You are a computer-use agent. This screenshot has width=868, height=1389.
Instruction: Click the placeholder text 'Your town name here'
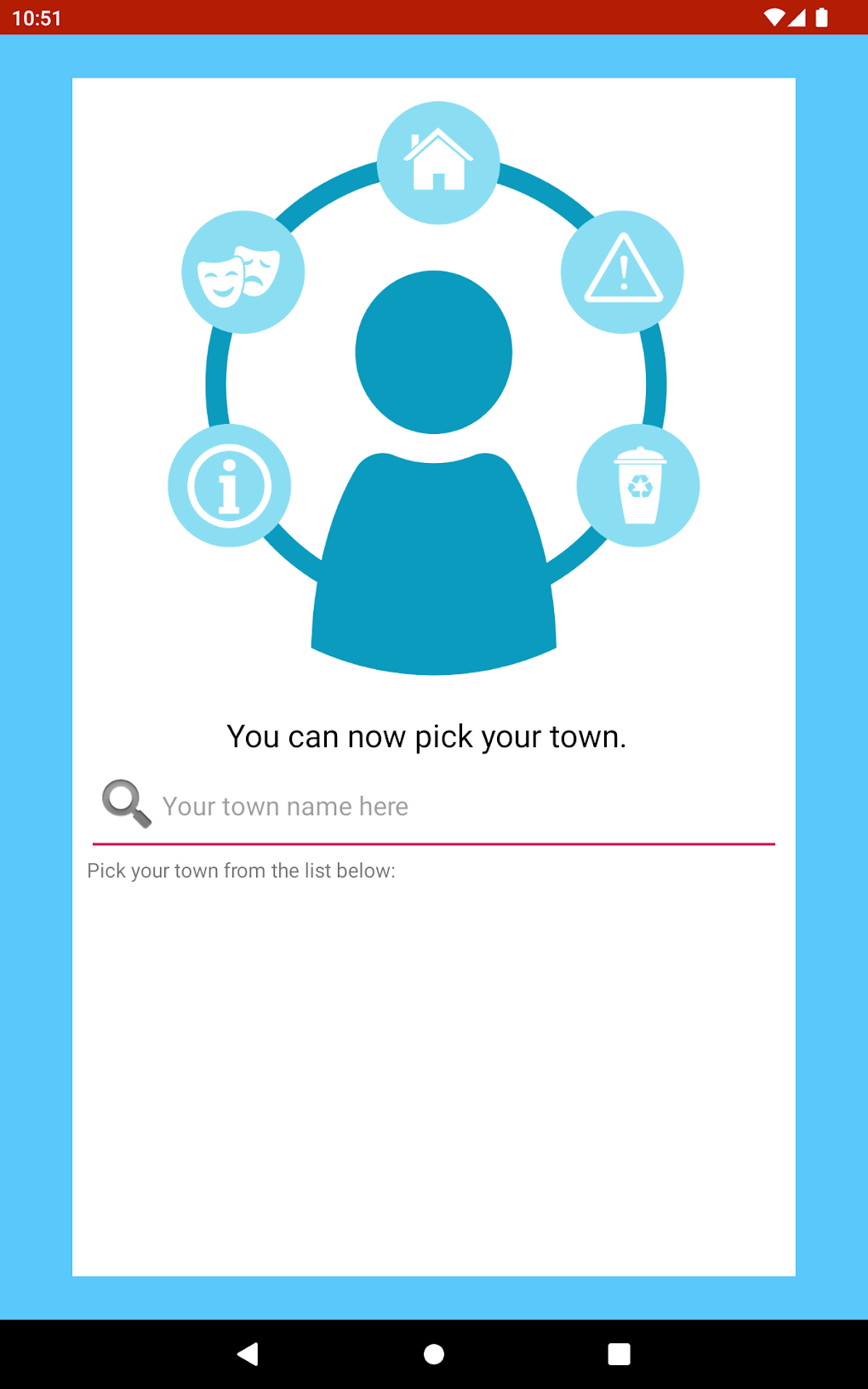[285, 805]
